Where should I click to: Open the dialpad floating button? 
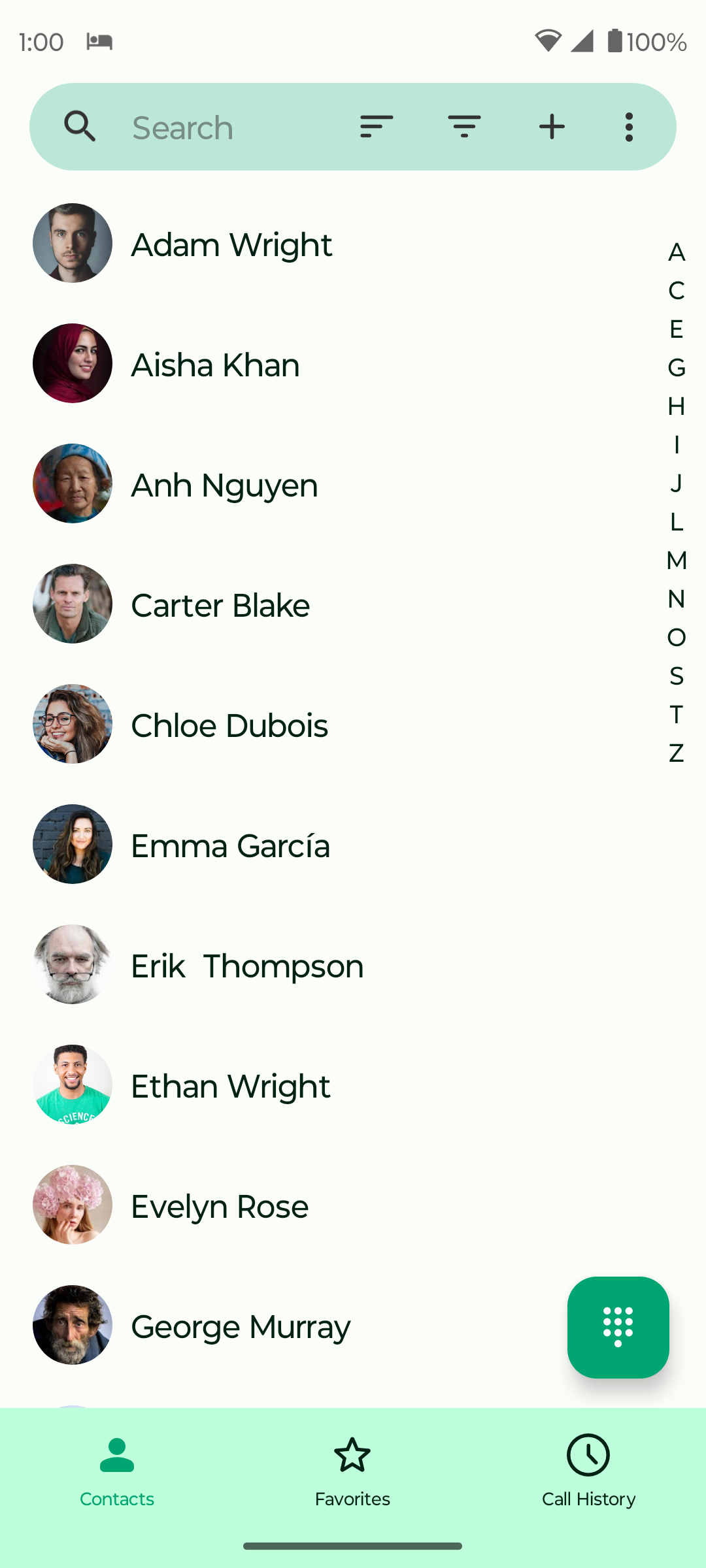pyautogui.click(x=617, y=1326)
